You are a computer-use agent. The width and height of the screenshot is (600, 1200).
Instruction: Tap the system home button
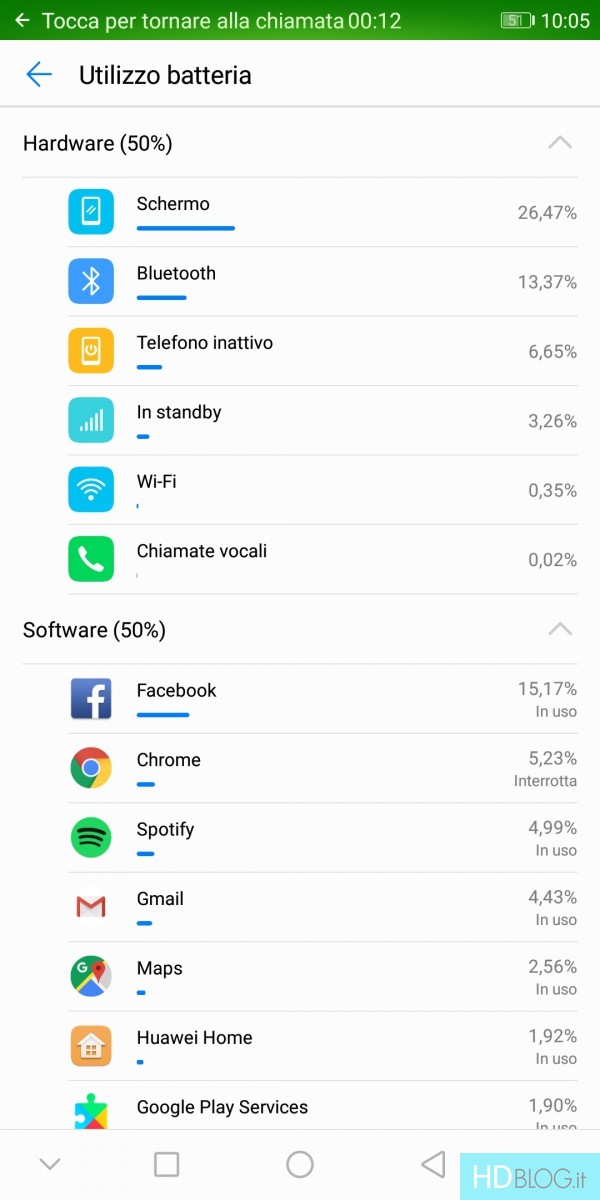pos(300,1164)
